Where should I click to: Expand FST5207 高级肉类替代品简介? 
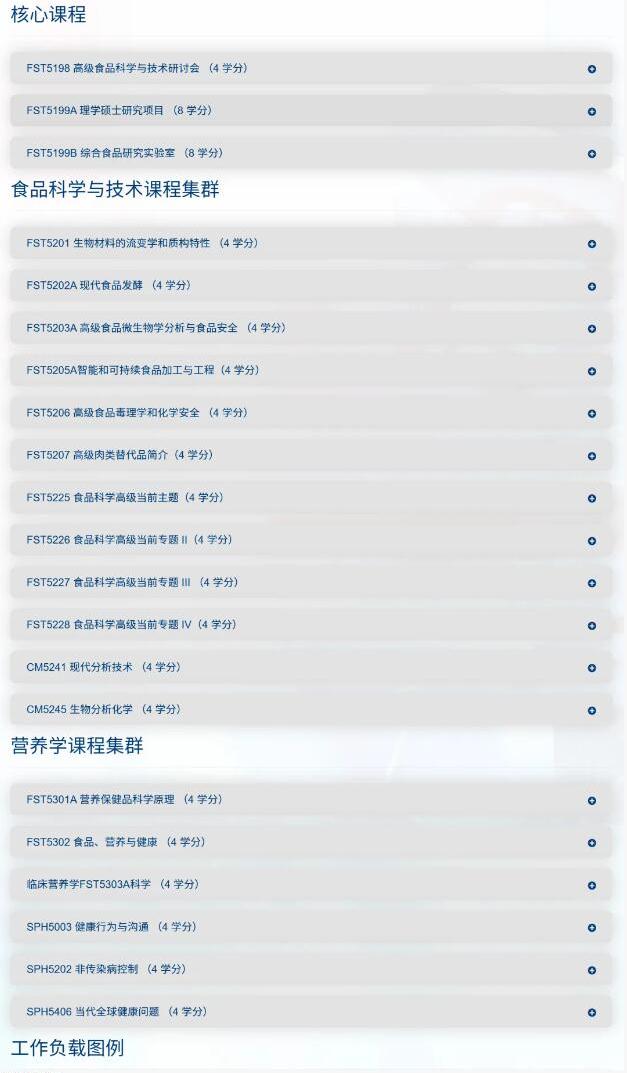[x=311, y=456]
